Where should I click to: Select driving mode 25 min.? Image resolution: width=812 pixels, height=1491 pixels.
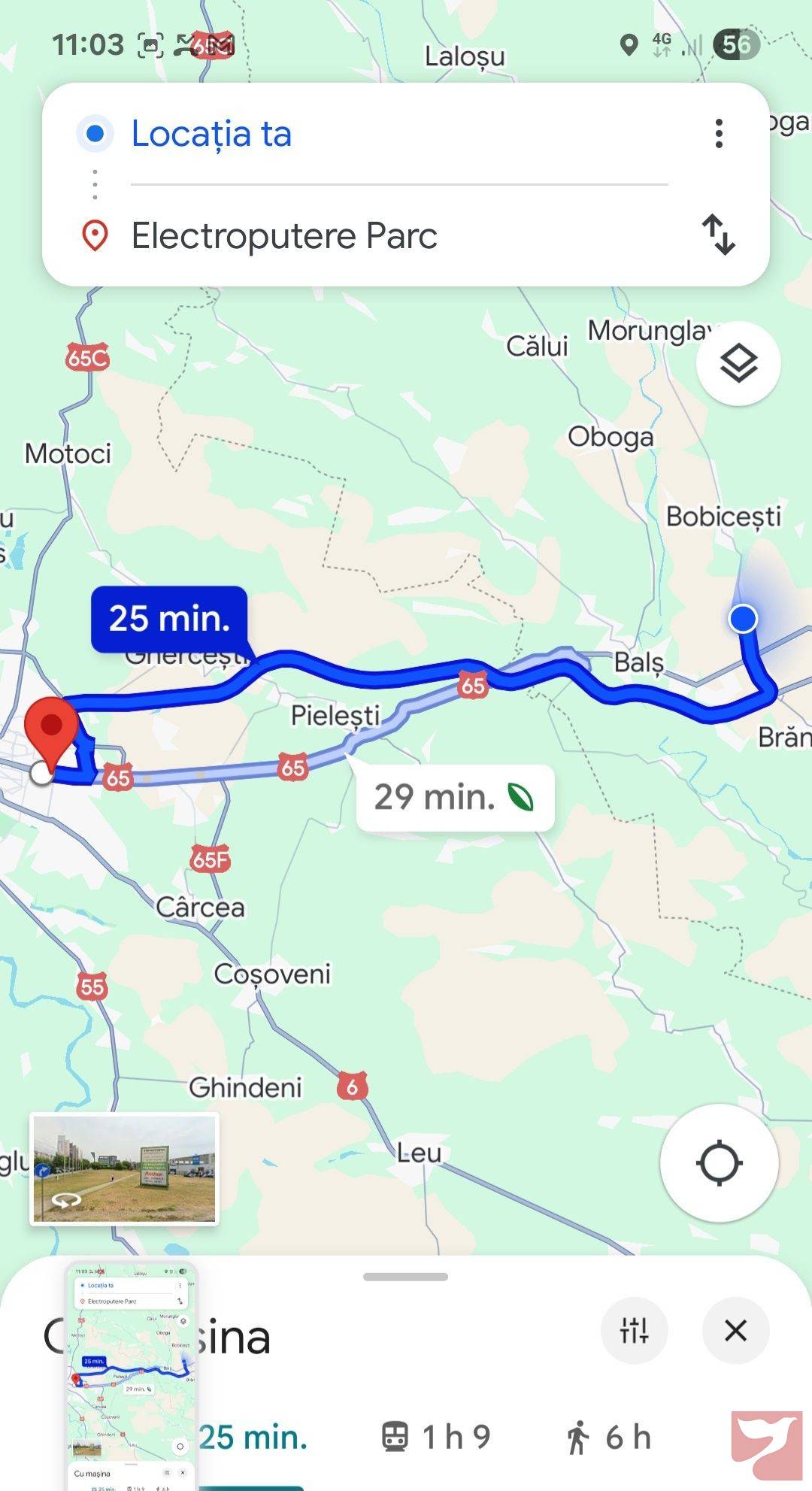[253, 1438]
